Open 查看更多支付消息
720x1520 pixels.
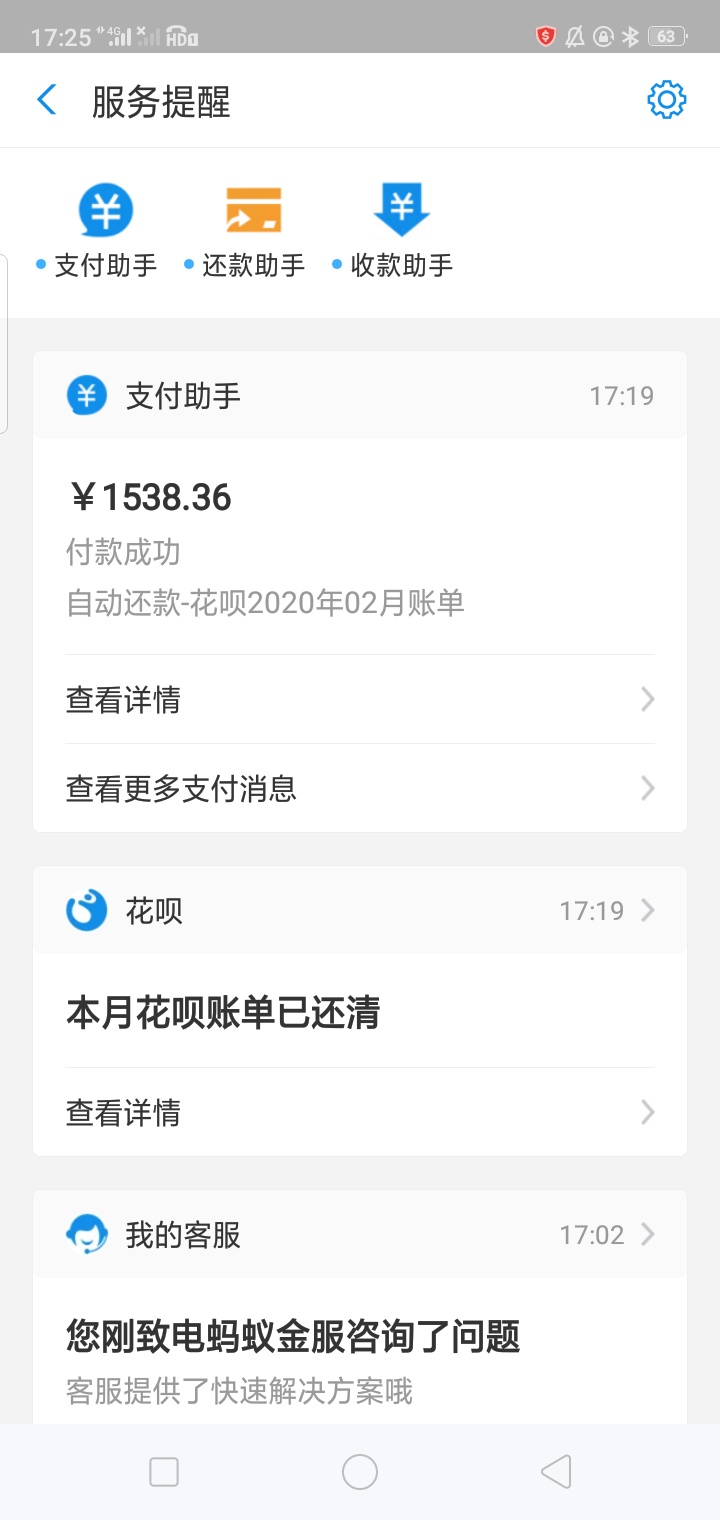click(x=360, y=789)
